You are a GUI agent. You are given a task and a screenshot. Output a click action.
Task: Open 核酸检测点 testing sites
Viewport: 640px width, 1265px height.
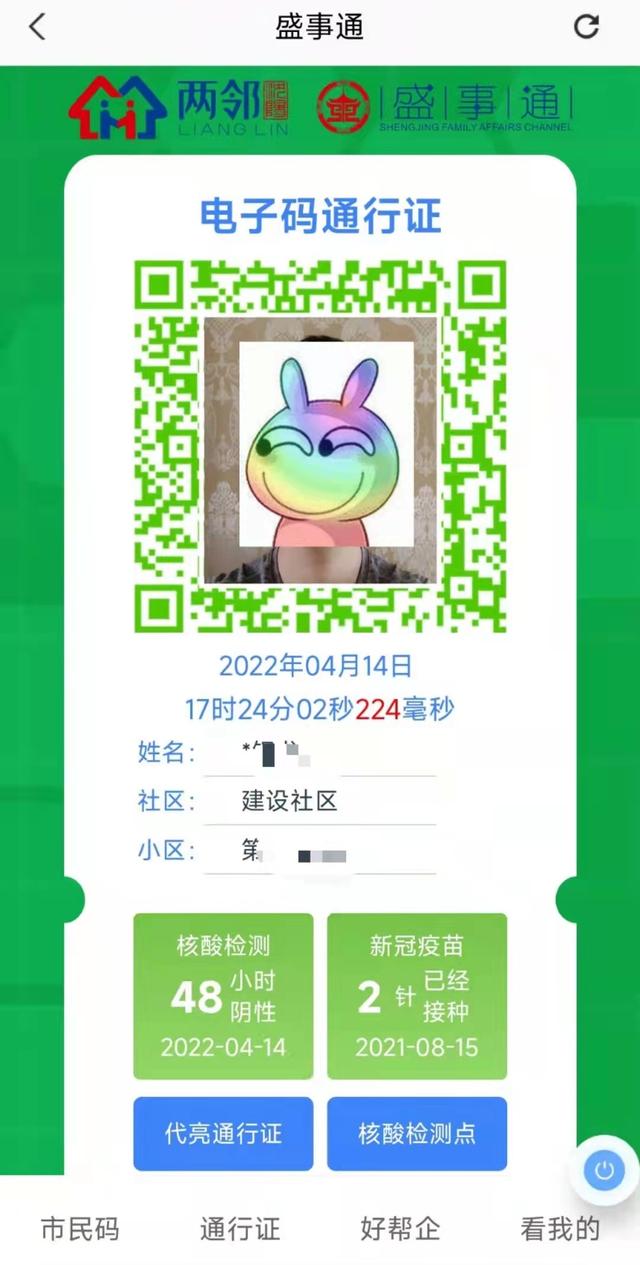tap(417, 1134)
